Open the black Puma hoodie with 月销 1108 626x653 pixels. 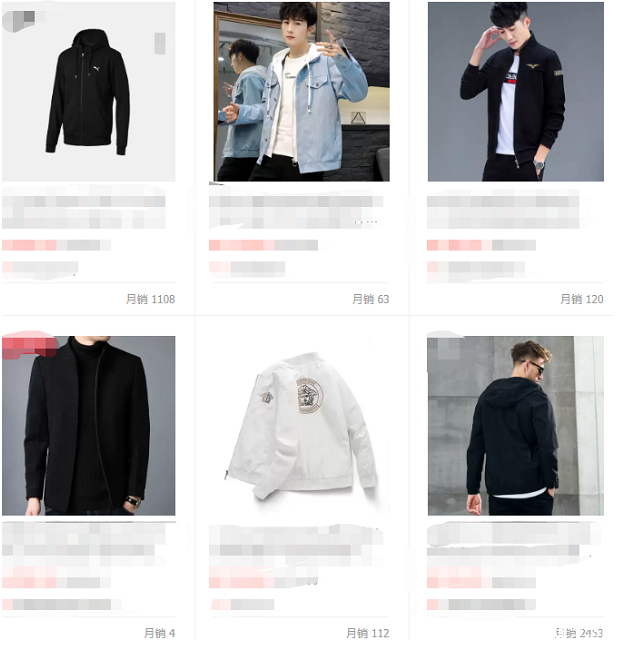(88, 92)
